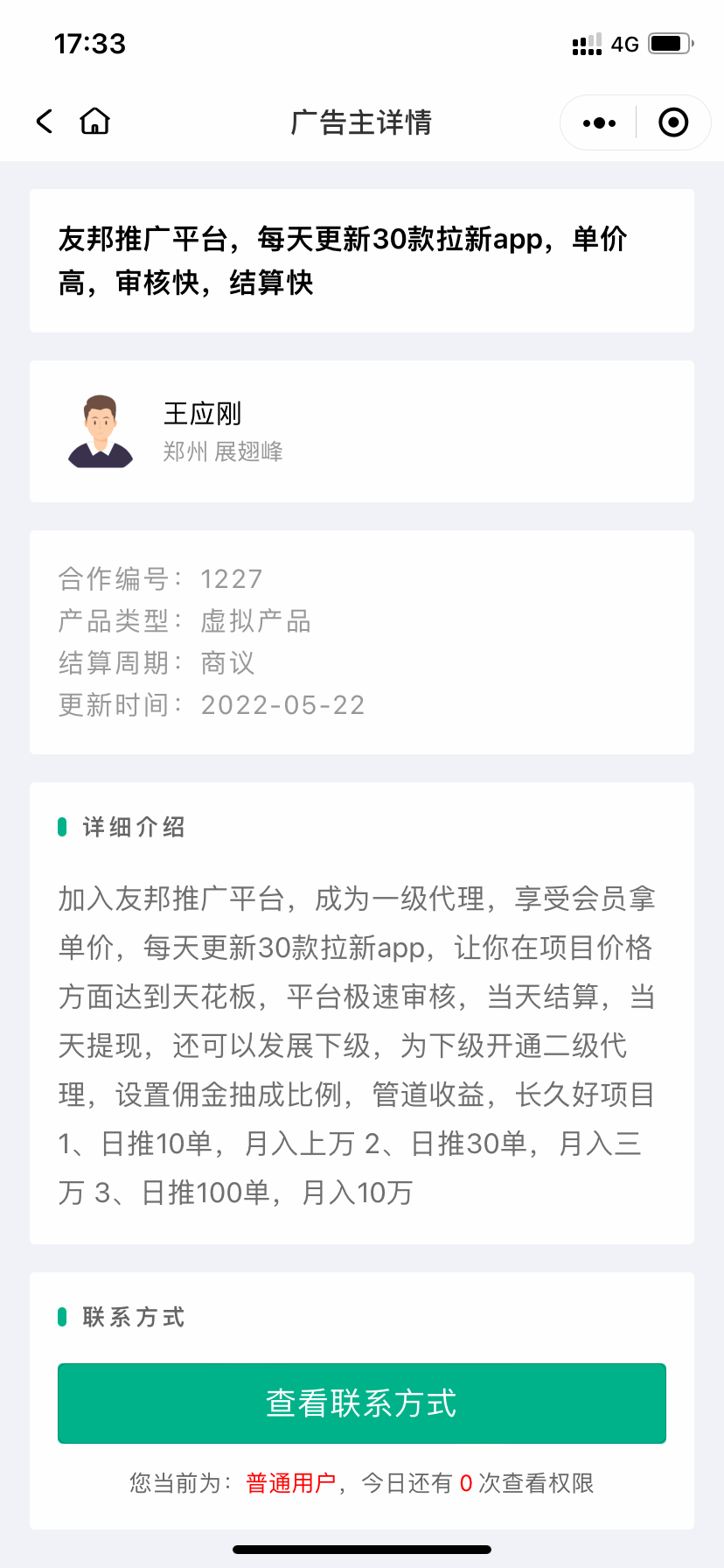Select the 广告主详情 page title
This screenshot has height=1568, width=724.
[362, 122]
